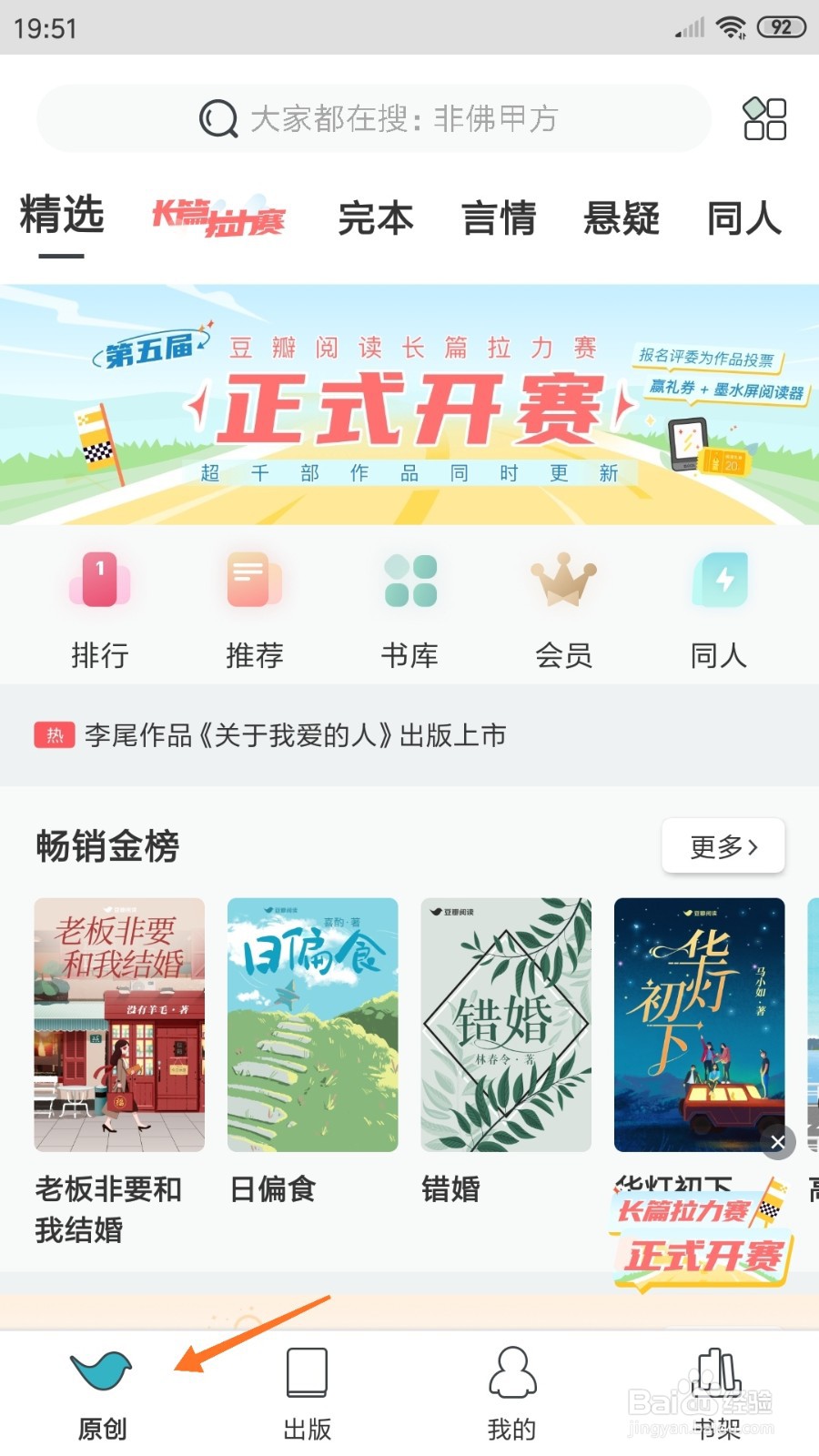This screenshot has width=819, height=1456.
Task: Dismiss the 长篇拉力赛 floating ad
Action: tap(778, 1142)
